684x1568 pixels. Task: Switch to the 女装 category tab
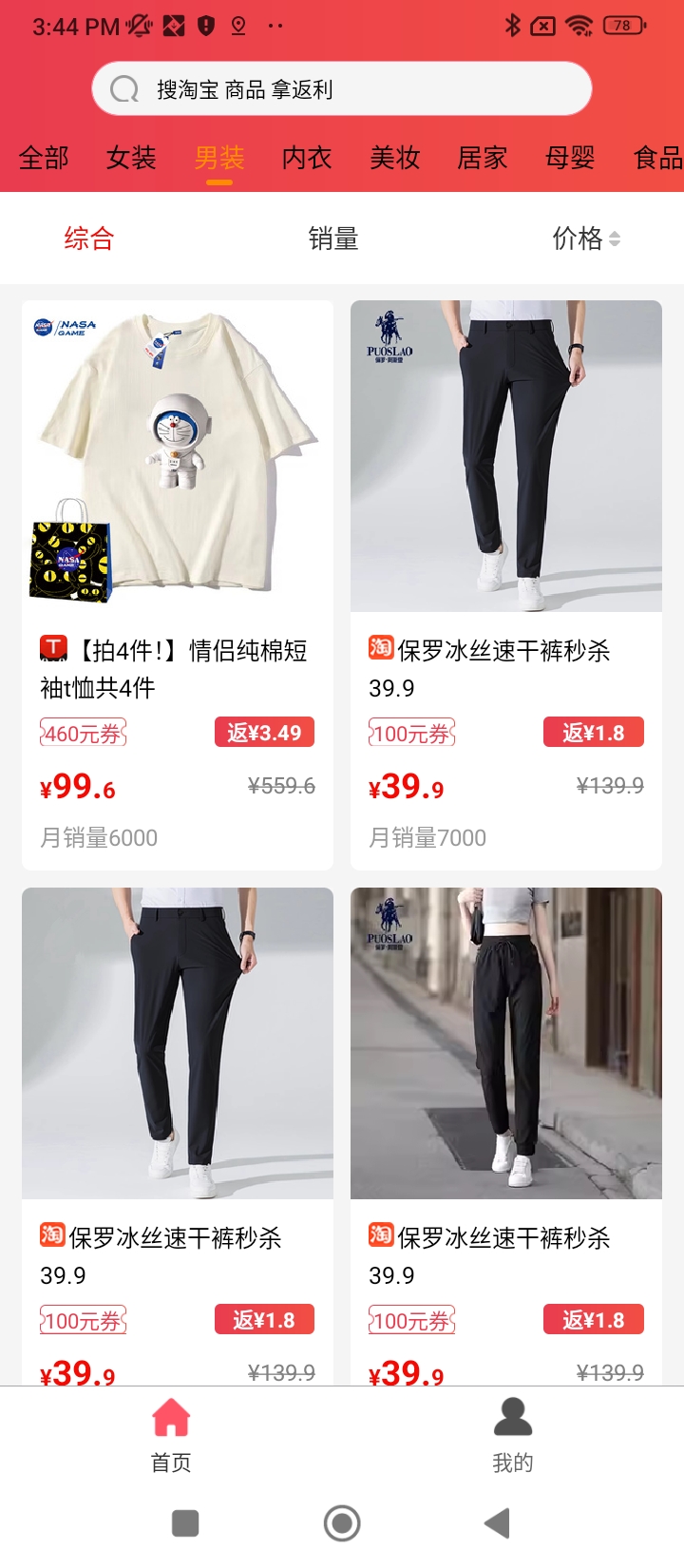click(131, 158)
